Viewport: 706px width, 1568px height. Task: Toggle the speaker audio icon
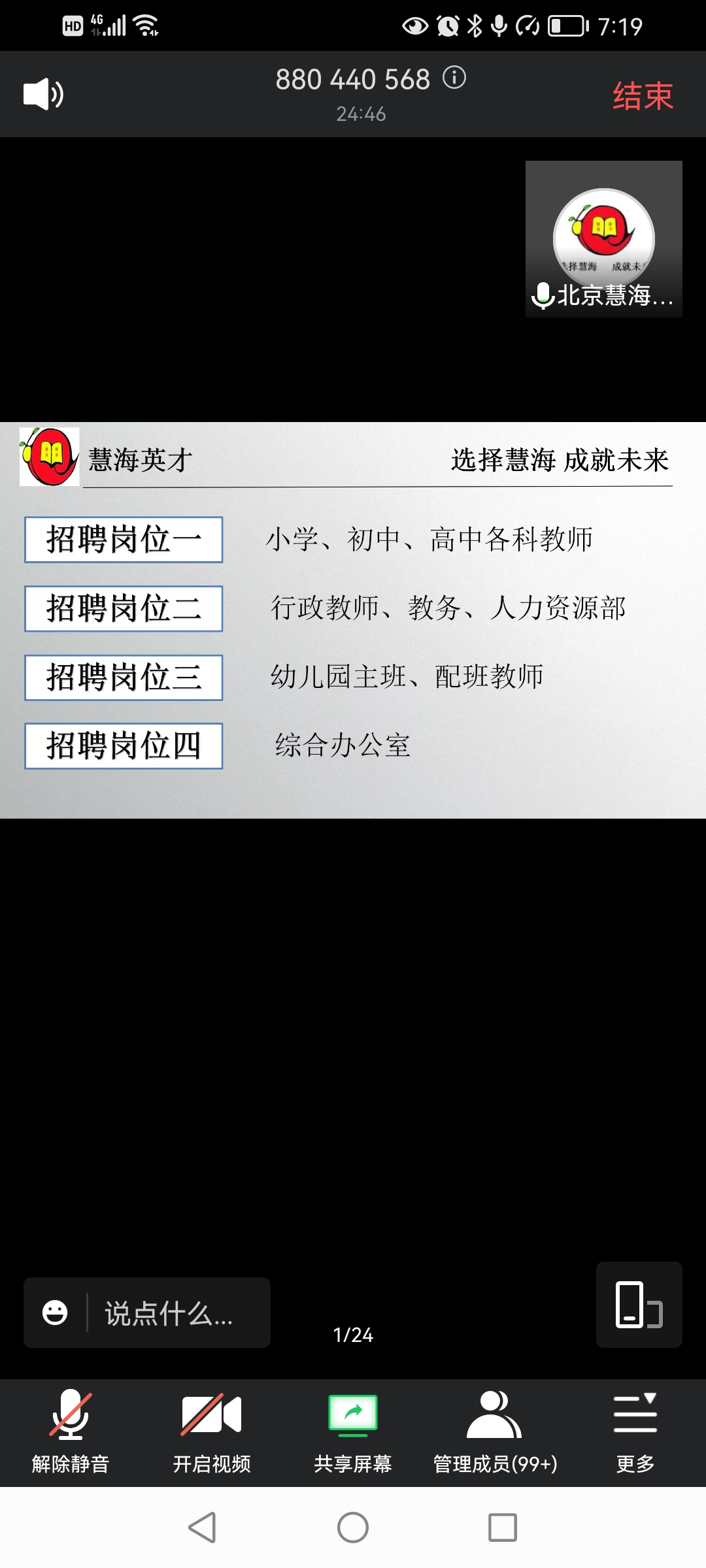(x=43, y=94)
